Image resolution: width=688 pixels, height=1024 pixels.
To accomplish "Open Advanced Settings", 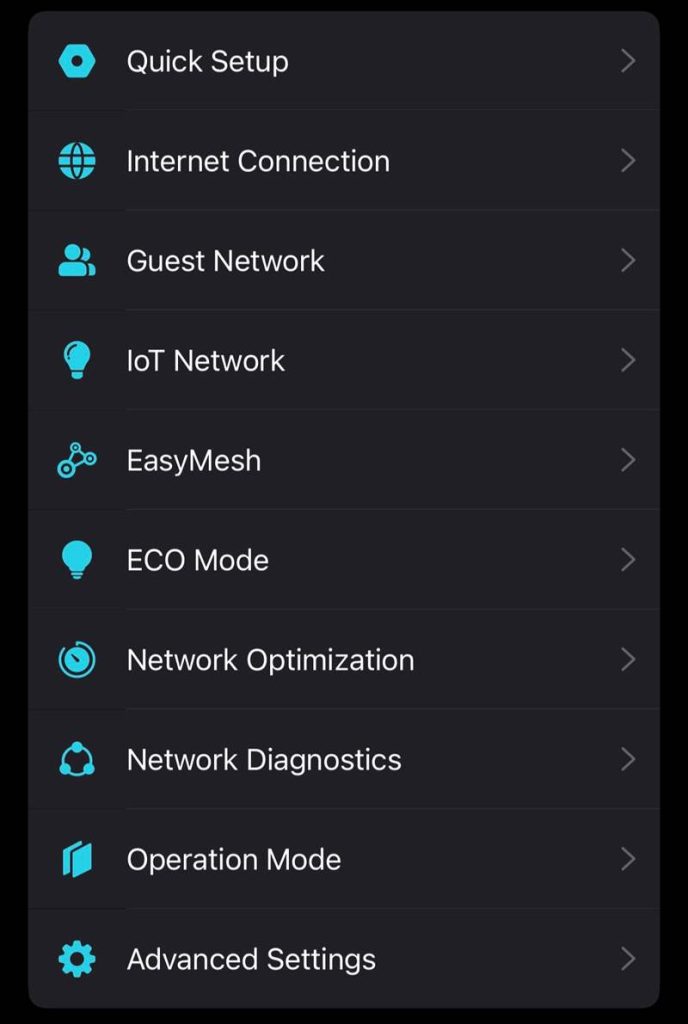I will (x=251, y=960).
